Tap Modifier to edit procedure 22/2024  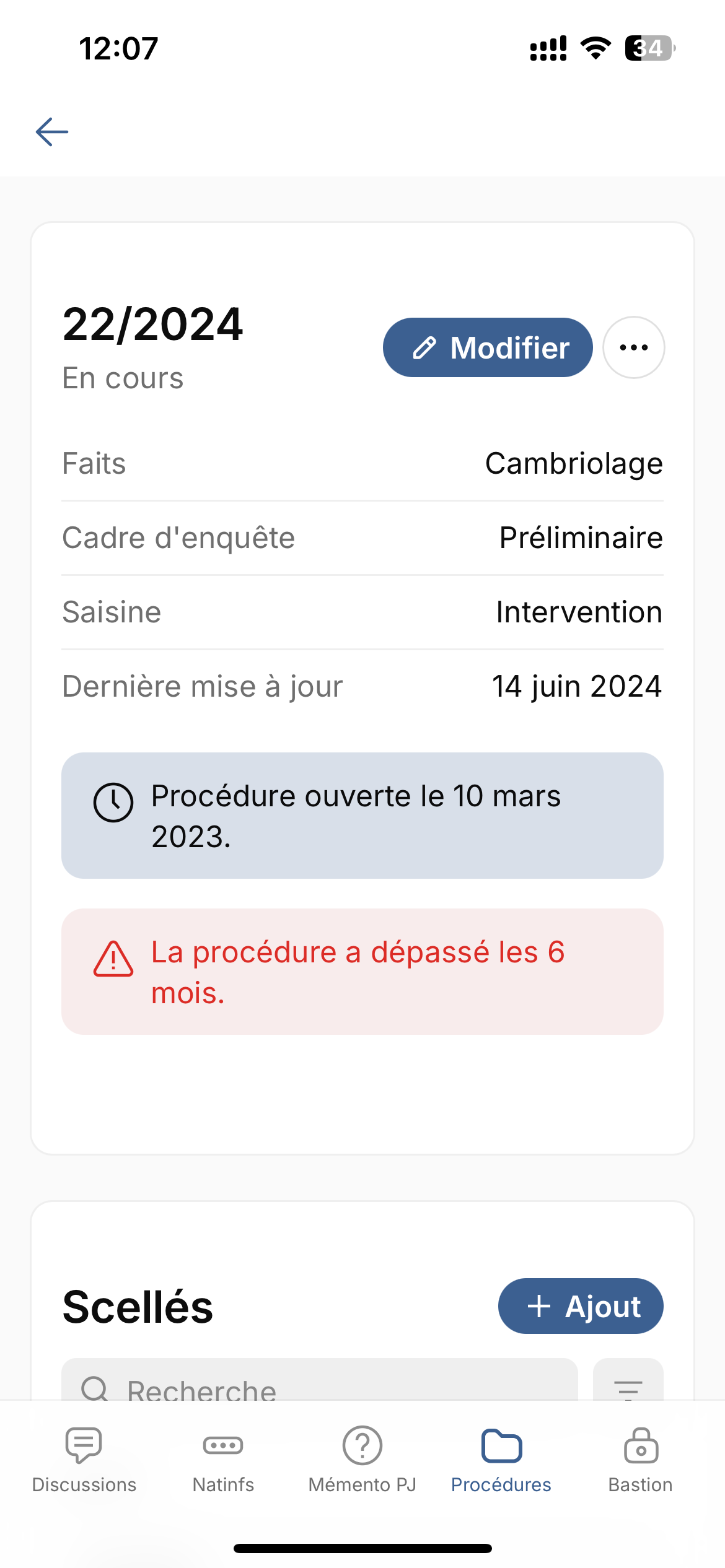point(488,347)
